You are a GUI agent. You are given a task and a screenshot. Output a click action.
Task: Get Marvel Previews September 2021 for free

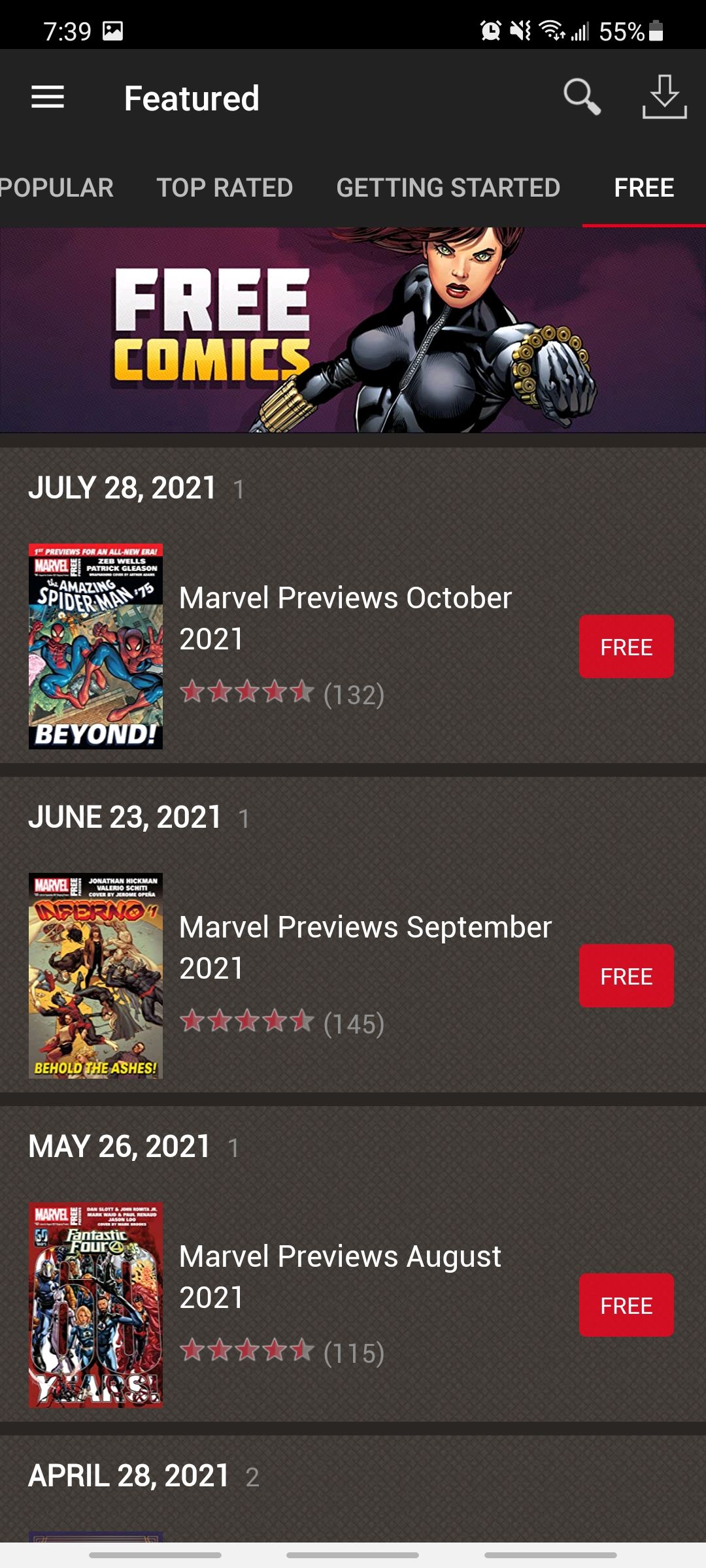(x=626, y=976)
